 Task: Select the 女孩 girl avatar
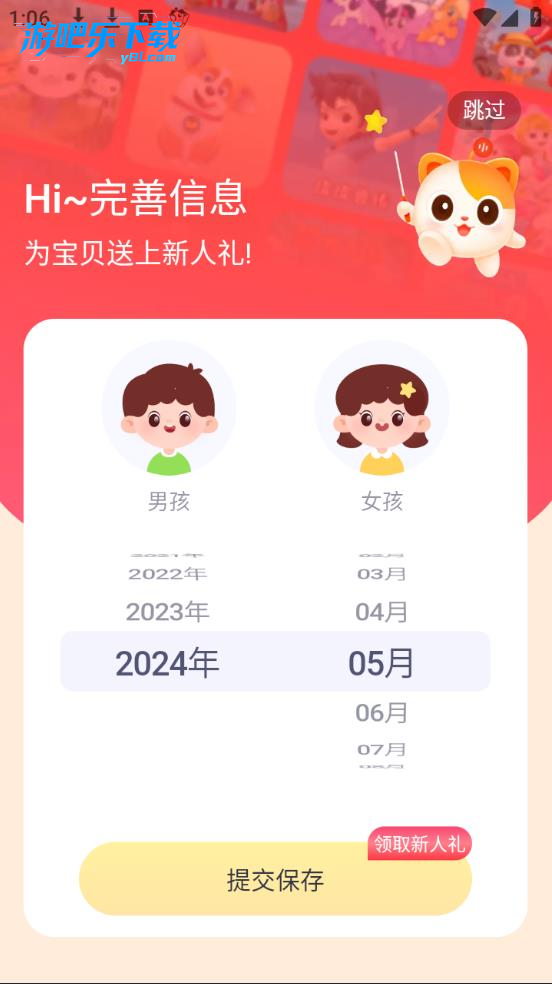pyautogui.click(x=381, y=408)
